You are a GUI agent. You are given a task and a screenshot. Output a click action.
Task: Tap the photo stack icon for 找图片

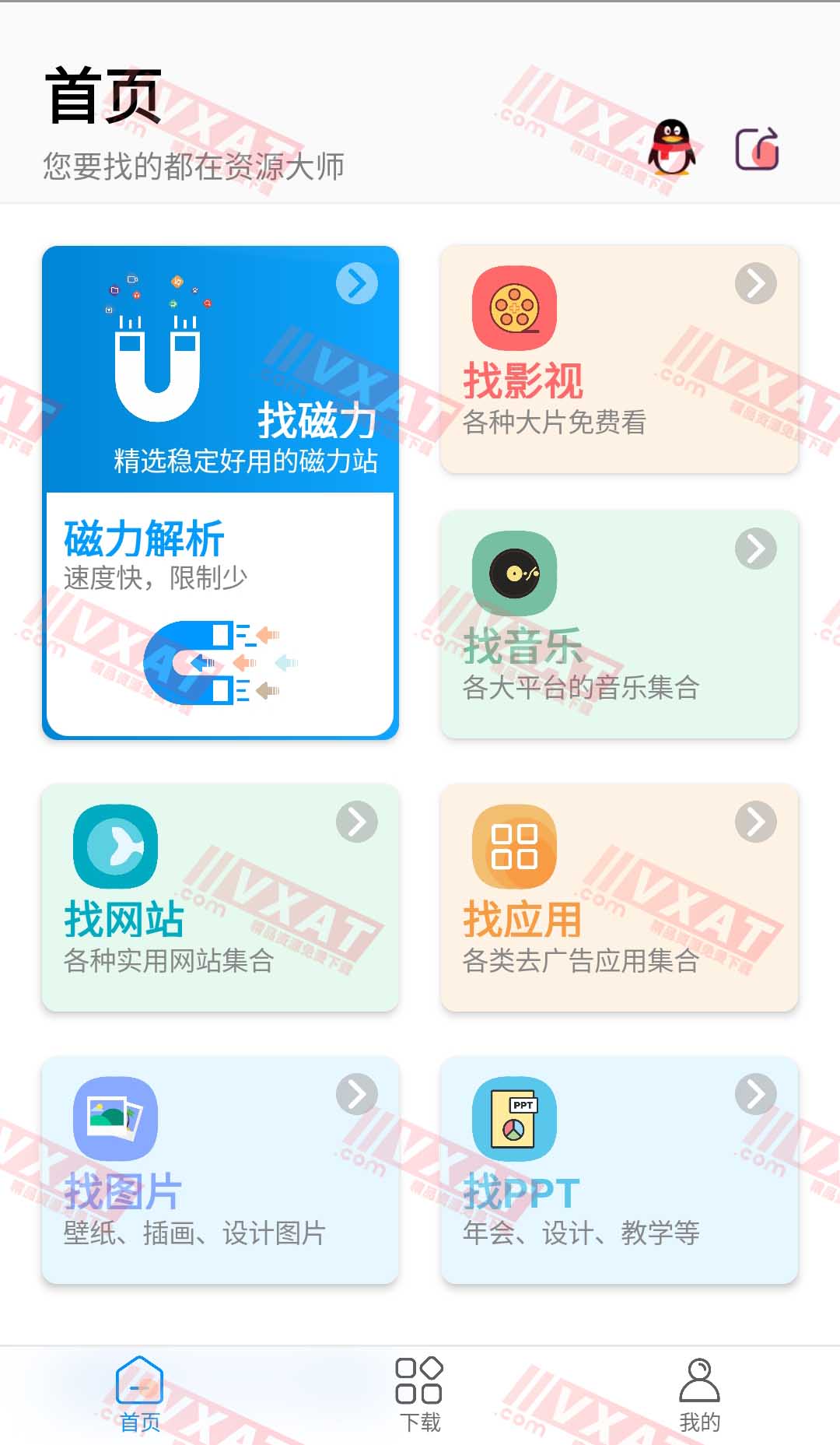tap(115, 1119)
